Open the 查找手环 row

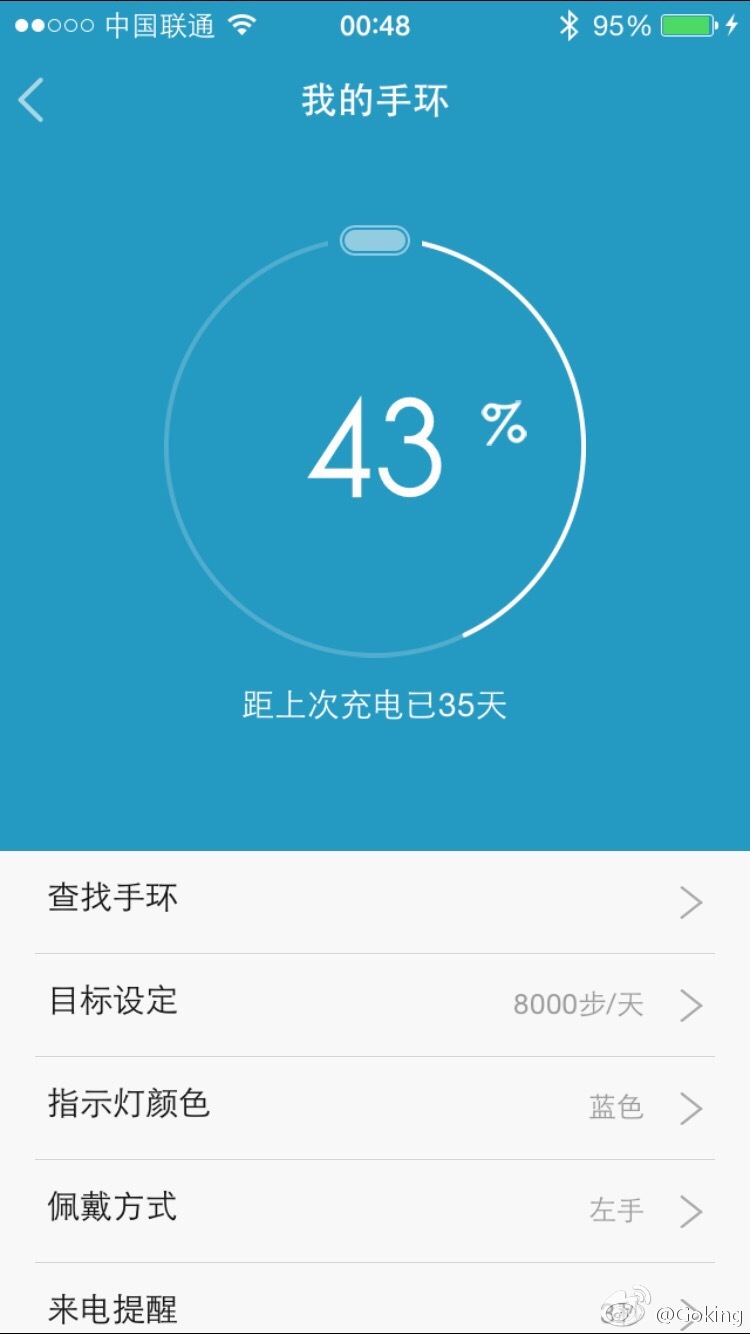(375, 902)
